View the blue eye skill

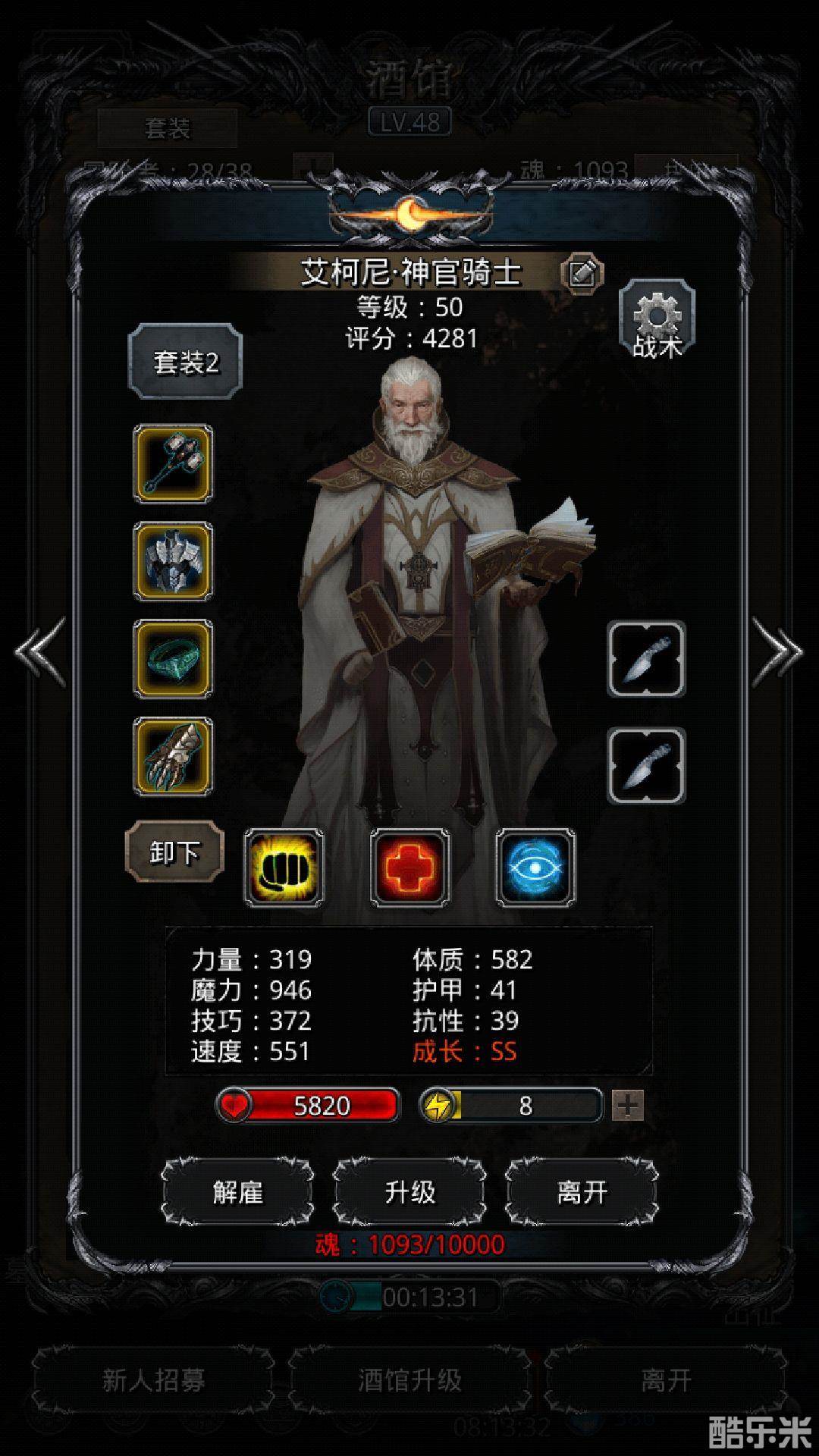click(535, 868)
